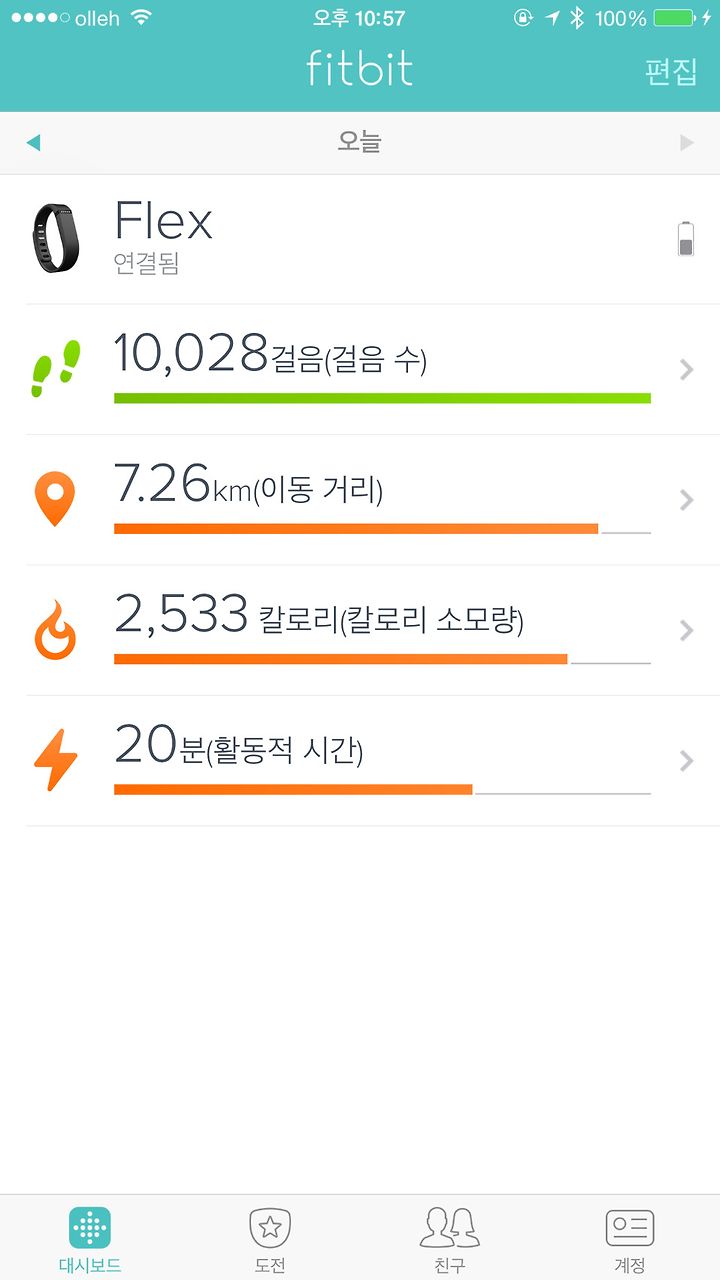
Task: Switch to the 친구 tab
Action: 450,1239
